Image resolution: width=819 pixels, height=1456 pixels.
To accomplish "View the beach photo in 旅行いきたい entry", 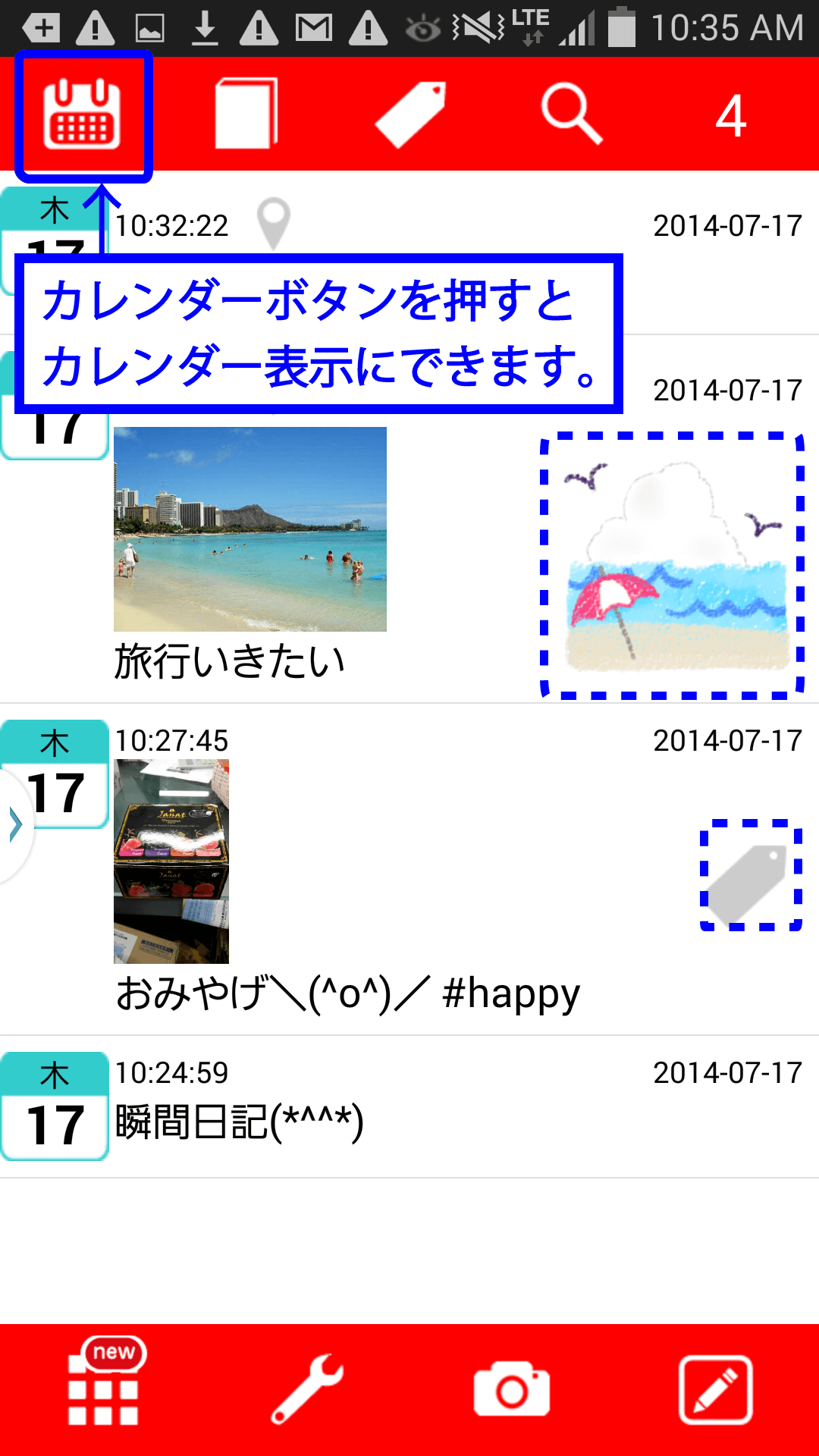I will tap(250, 529).
